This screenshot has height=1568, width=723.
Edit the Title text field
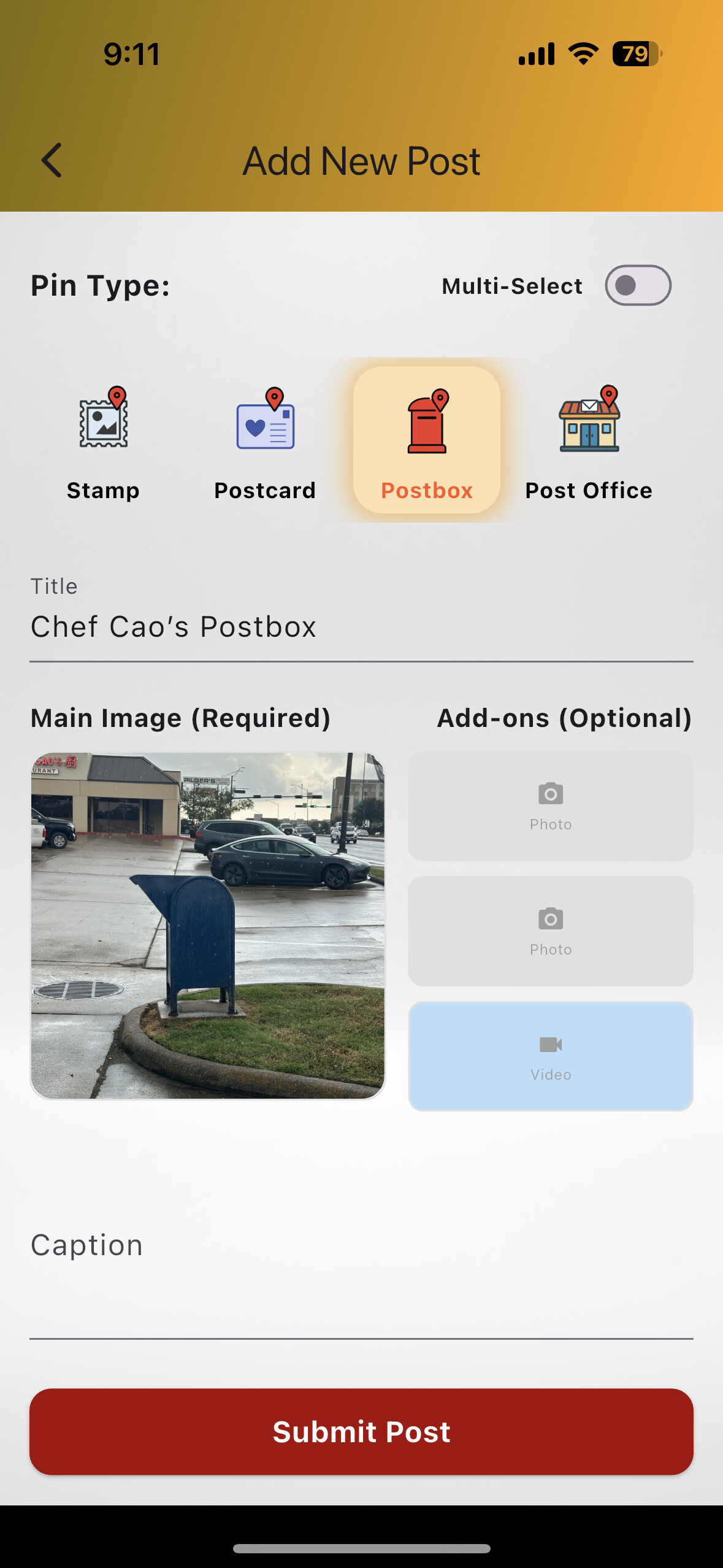[x=361, y=627]
